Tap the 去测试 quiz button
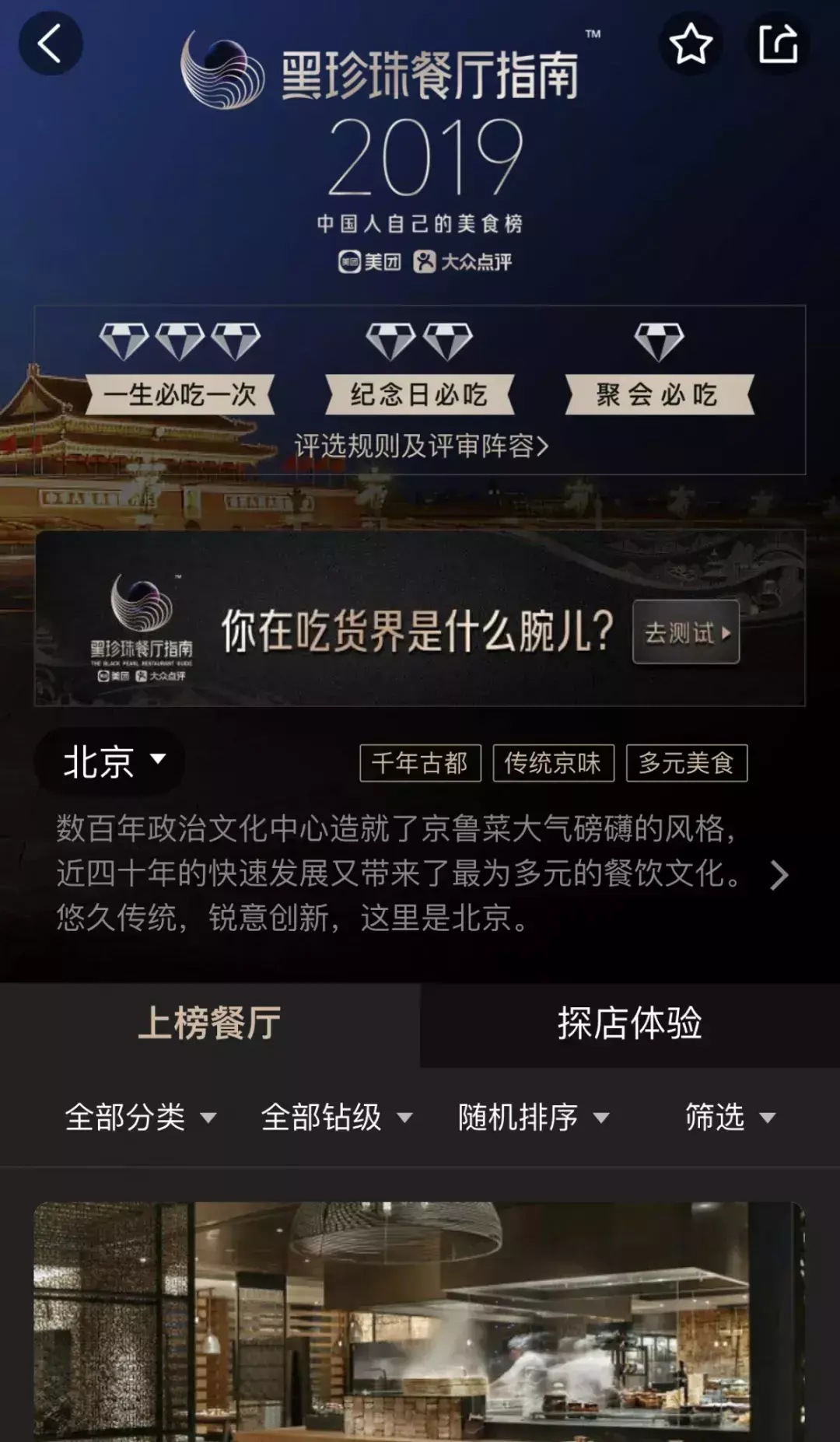 685,632
